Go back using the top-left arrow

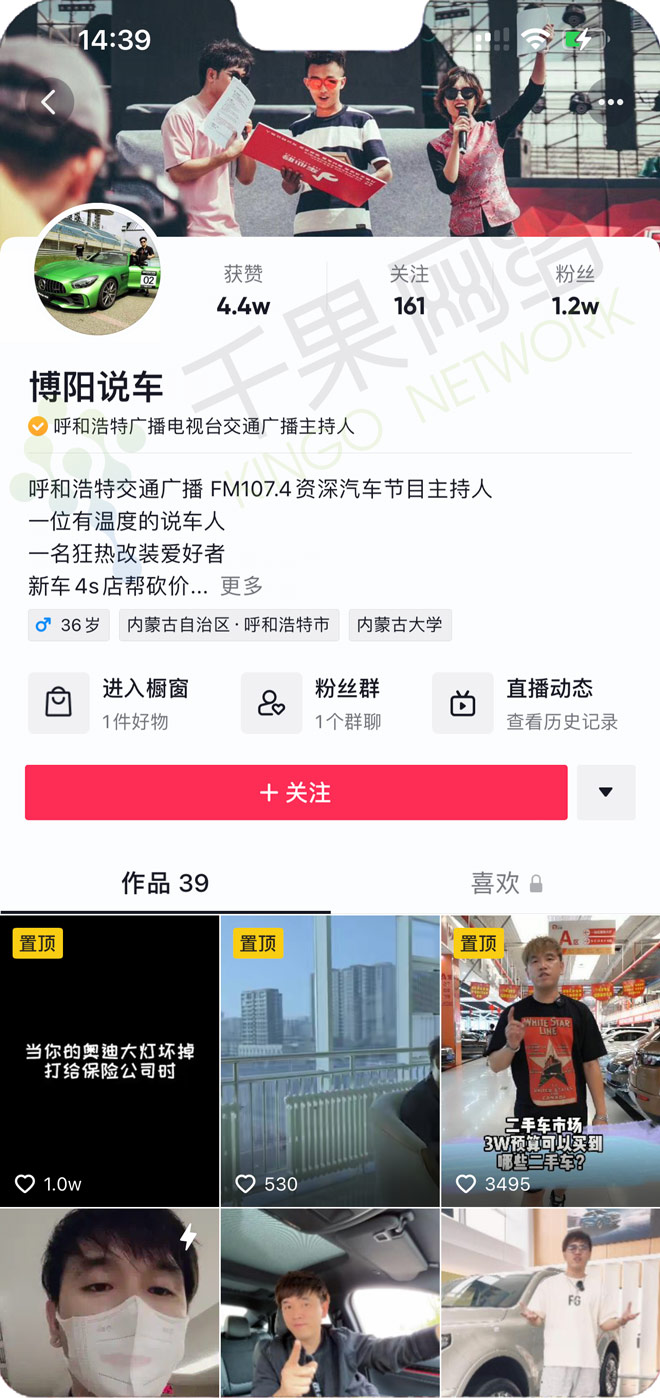[x=48, y=101]
